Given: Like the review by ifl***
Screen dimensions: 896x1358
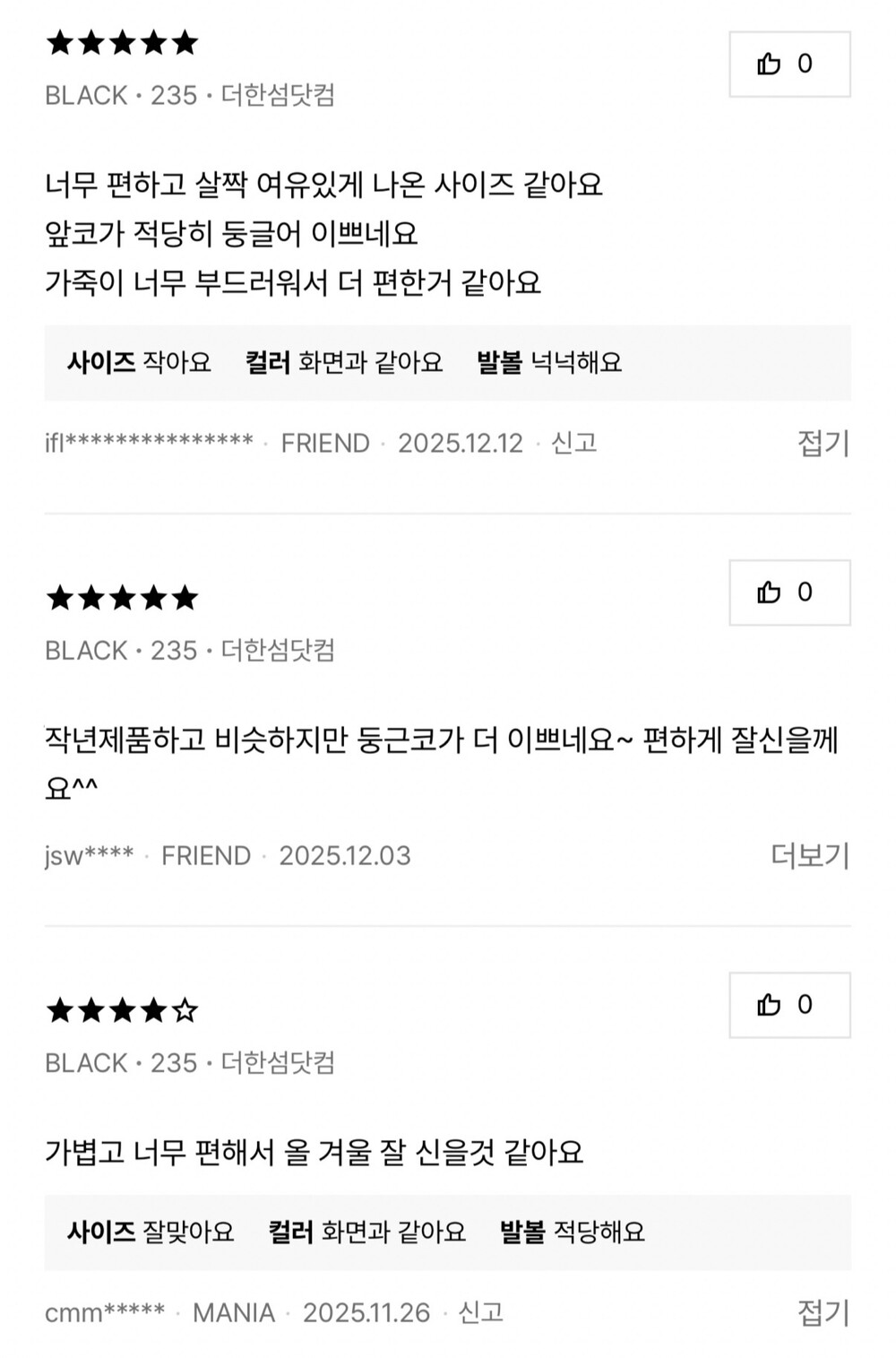Looking at the screenshot, I should pyautogui.click(x=789, y=65).
